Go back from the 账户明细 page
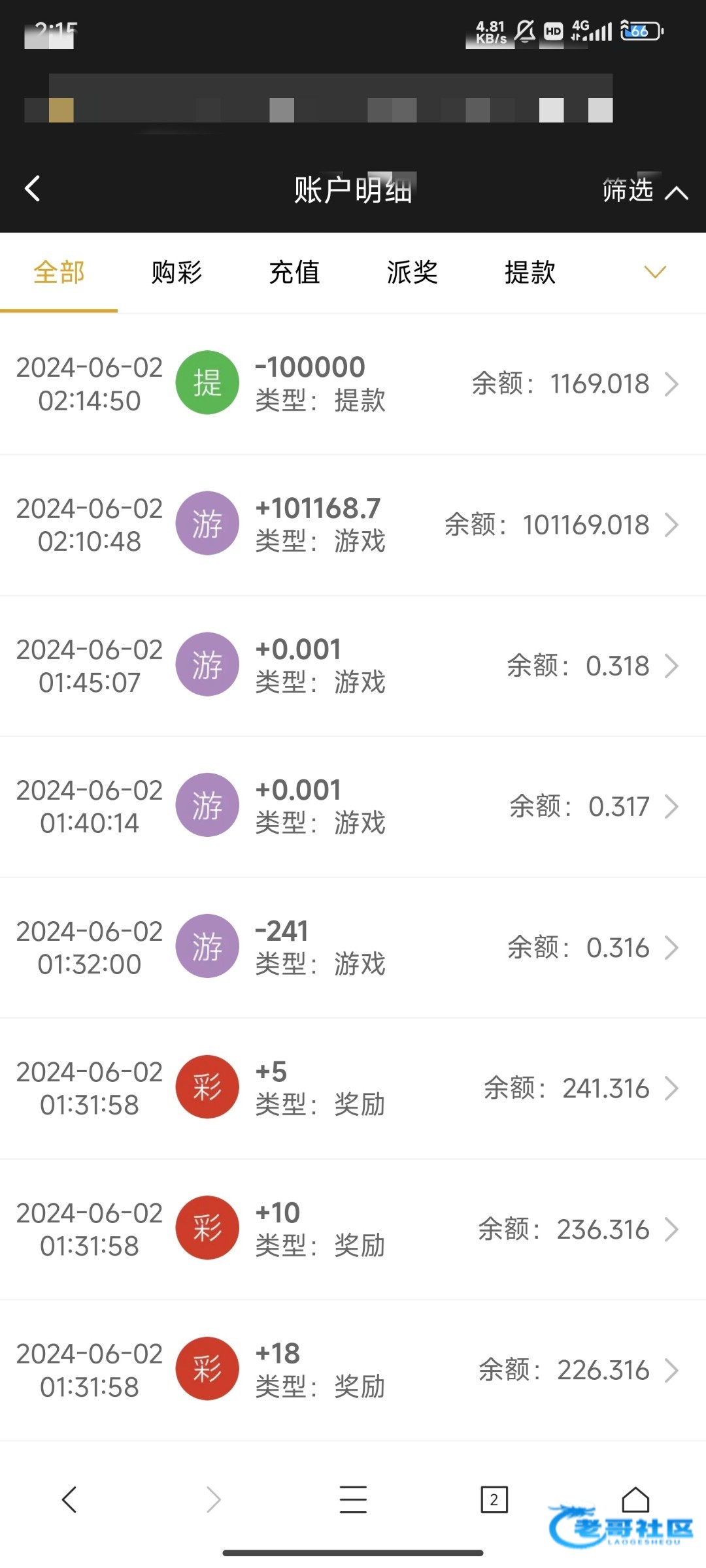706x1568 pixels. click(33, 189)
